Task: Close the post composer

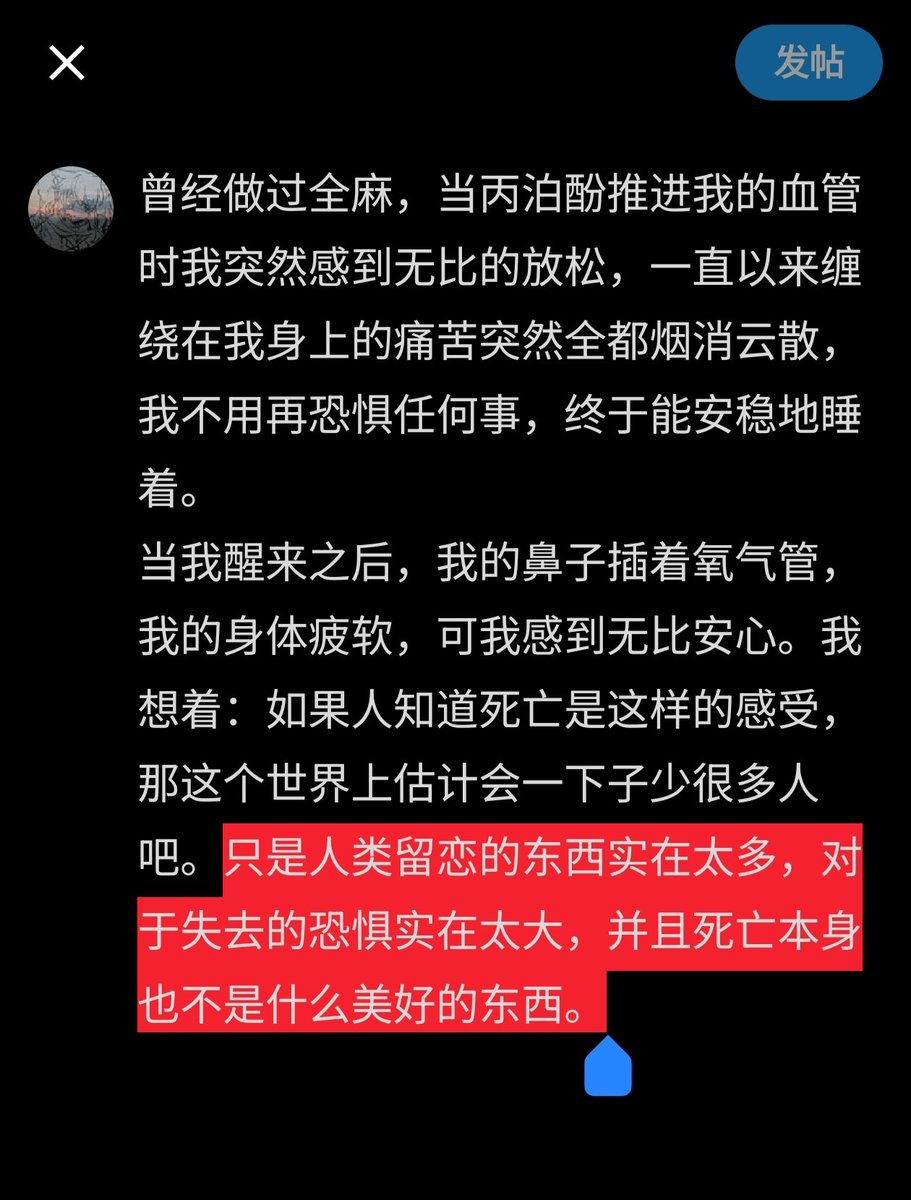Action: point(67,64)
